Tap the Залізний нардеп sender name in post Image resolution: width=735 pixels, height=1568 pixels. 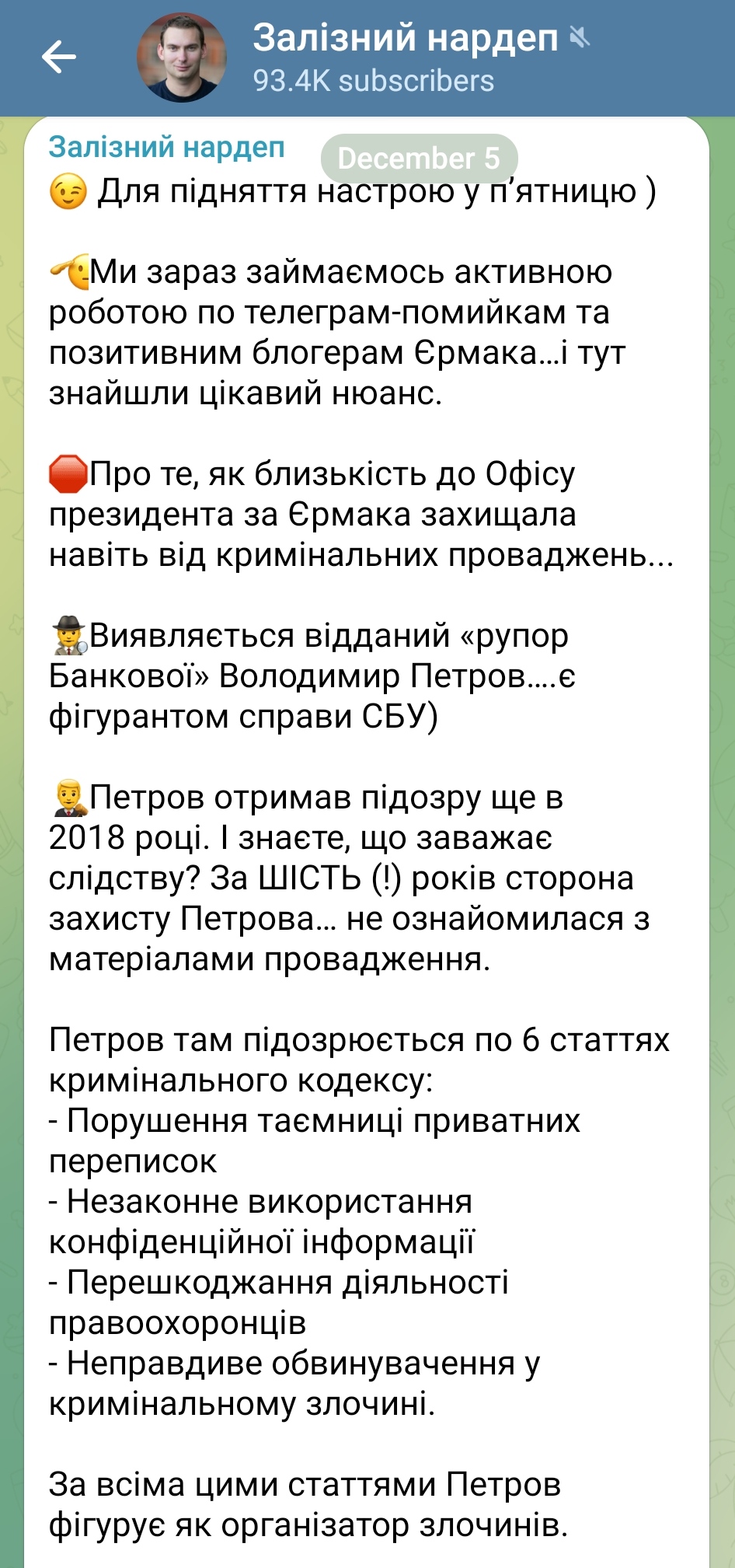(166, 147)
